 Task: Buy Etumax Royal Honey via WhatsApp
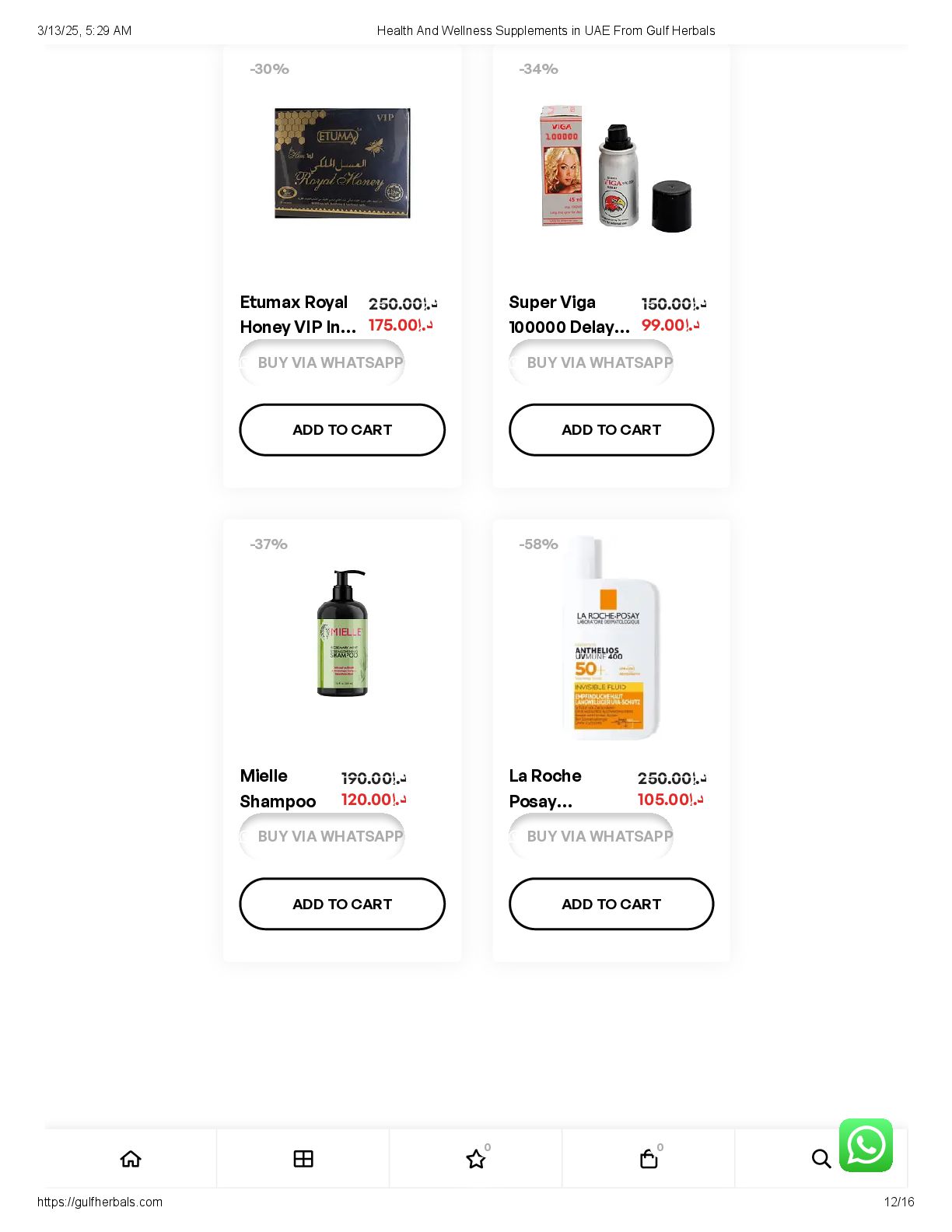pyautogui.click(x=322, y=362)
